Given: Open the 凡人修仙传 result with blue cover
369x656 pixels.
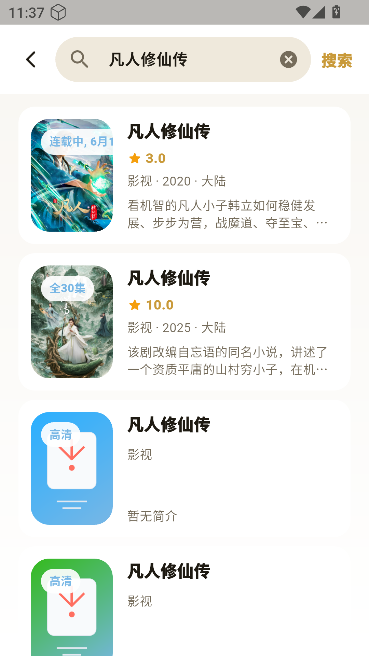Looking at the screenshot, I should 184,468.
